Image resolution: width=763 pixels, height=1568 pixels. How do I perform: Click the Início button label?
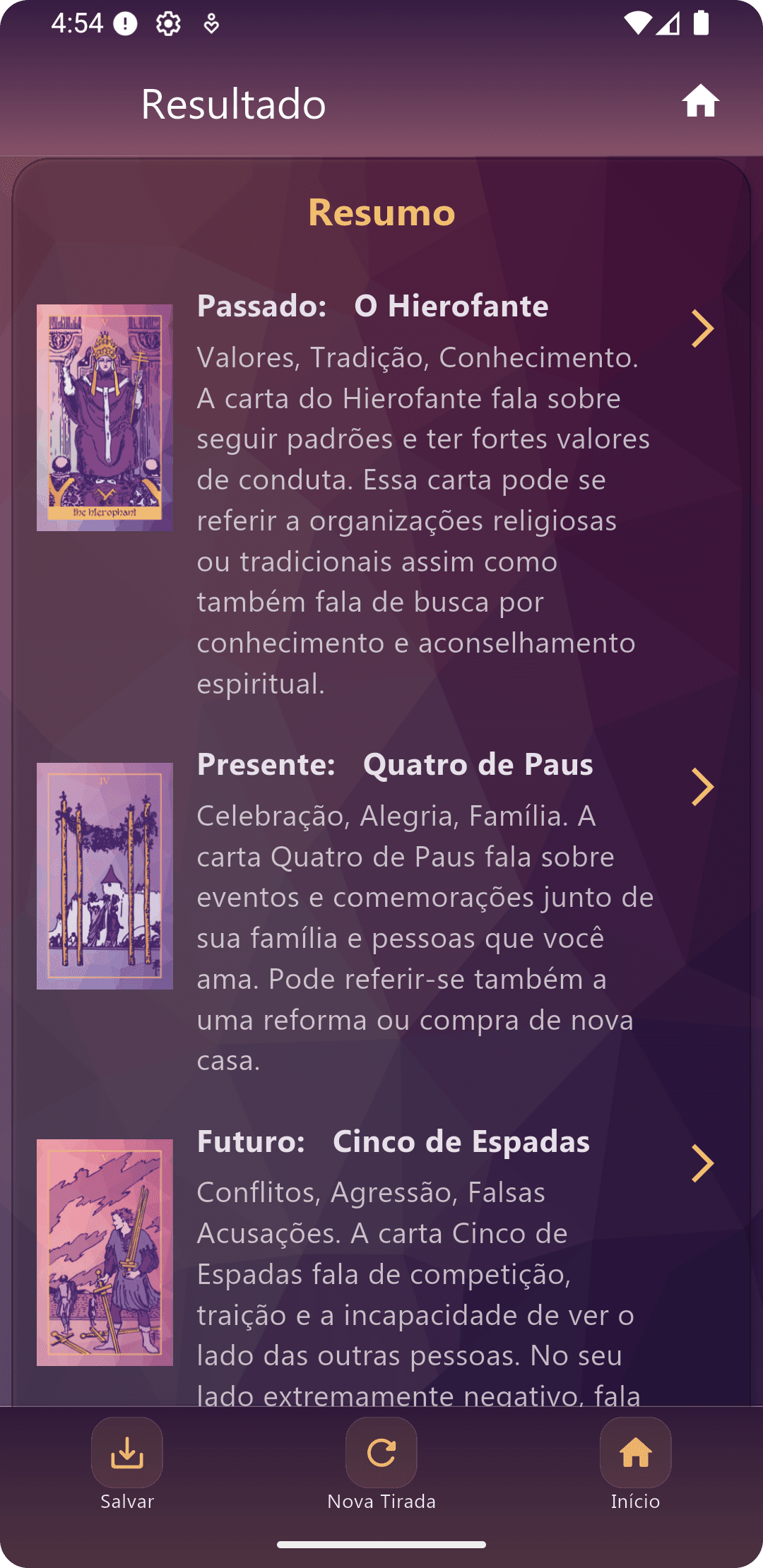(x=634, y=1502)
